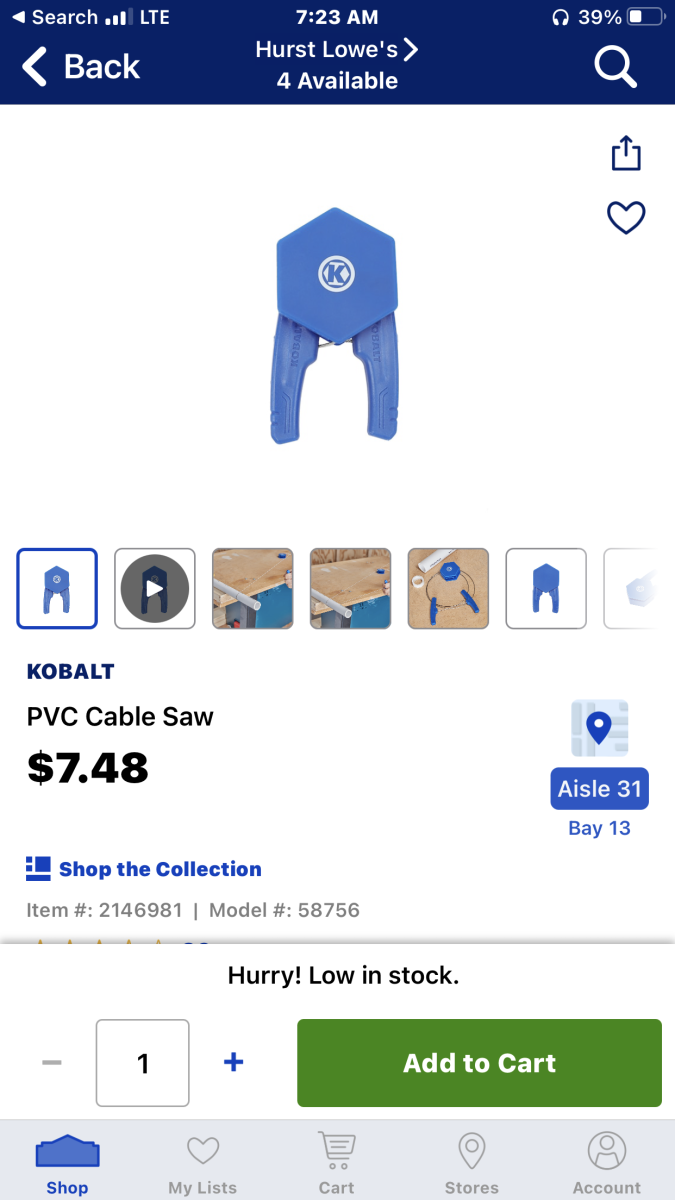Save item with the heart icon
The image size is (675, 1200).
coord(627,217)
